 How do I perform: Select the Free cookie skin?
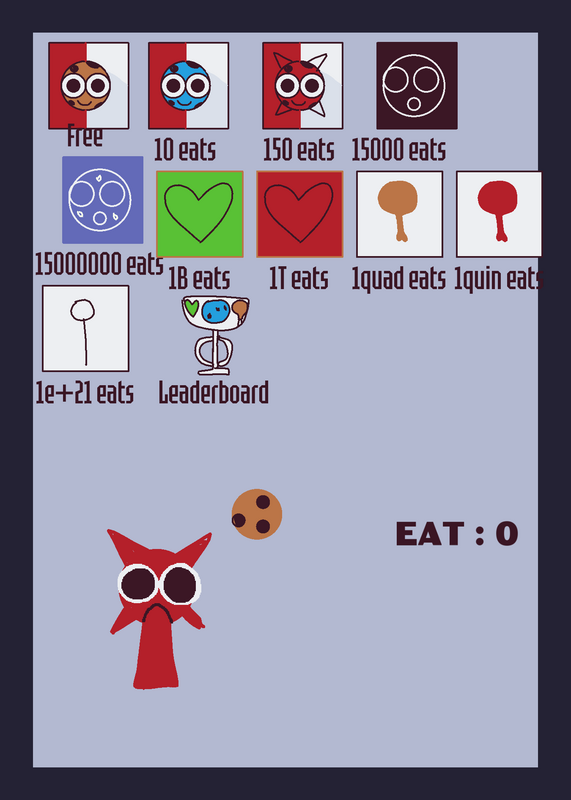pyautogui.click(x=89, y=86)
